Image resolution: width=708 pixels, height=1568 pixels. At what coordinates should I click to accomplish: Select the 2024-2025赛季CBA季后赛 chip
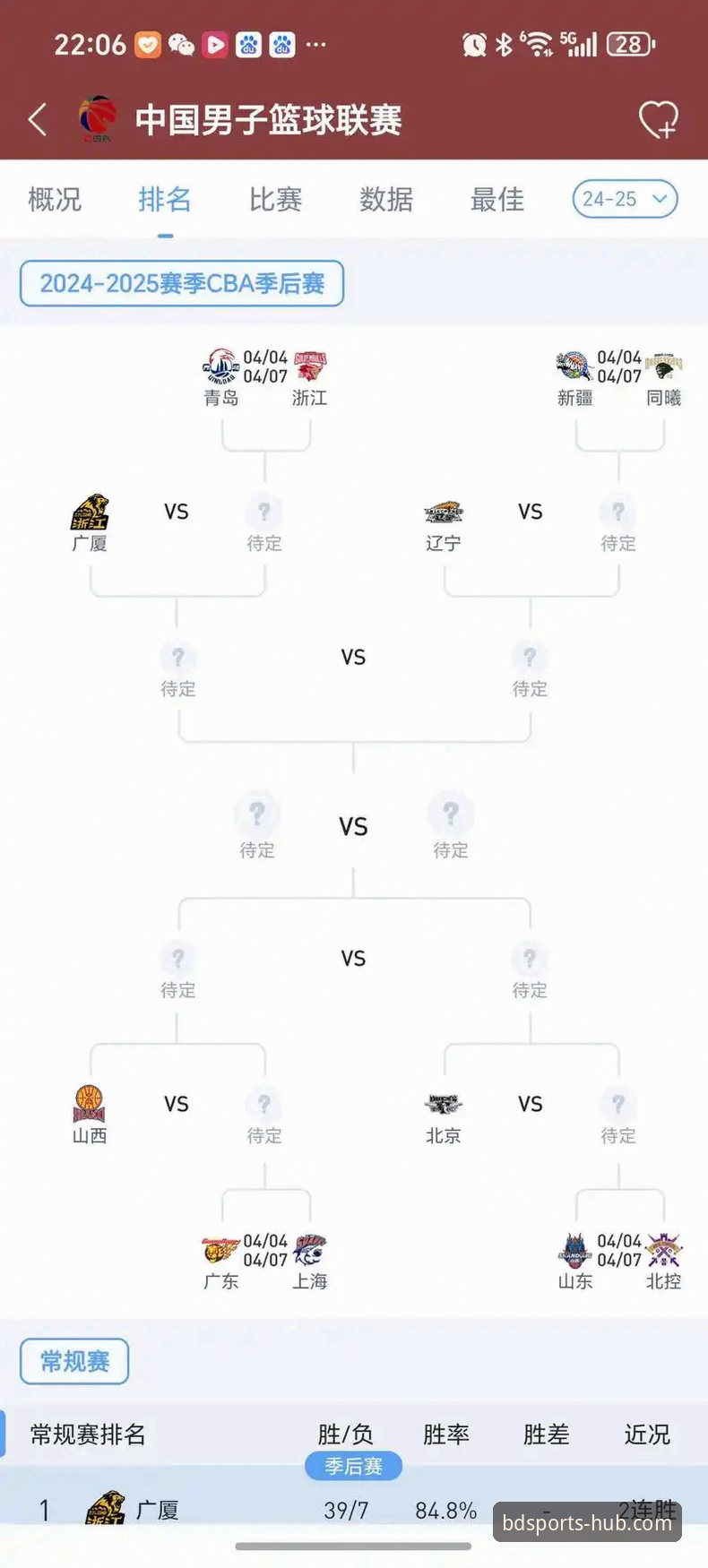(x=182, y=283)
